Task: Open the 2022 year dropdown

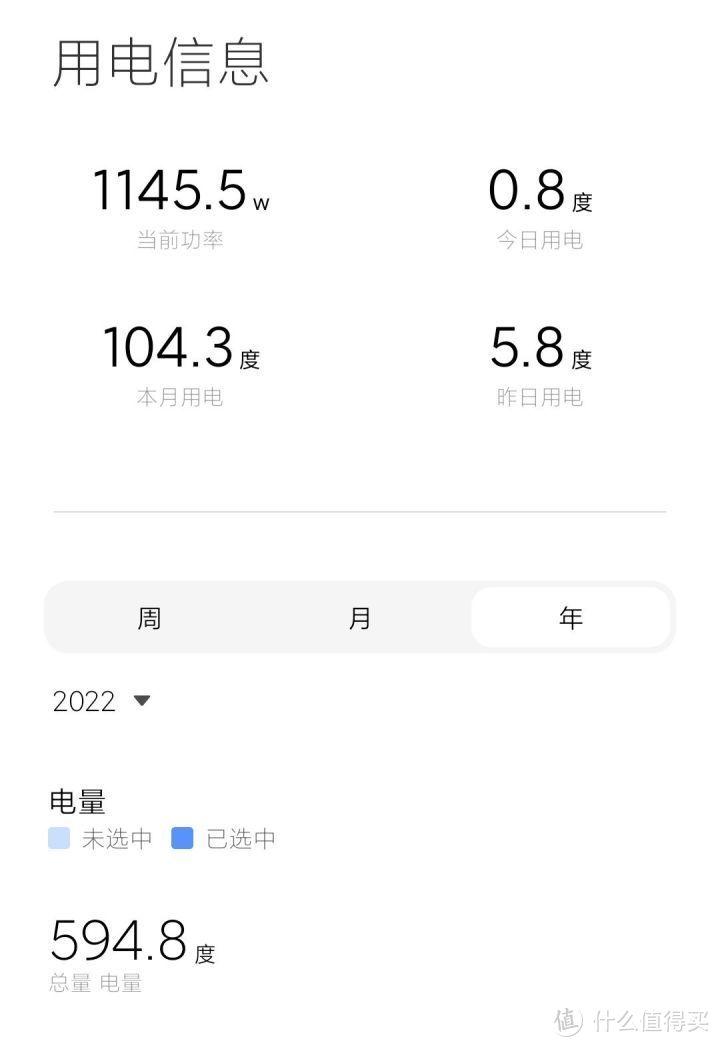Action: [x=101, y=701]
